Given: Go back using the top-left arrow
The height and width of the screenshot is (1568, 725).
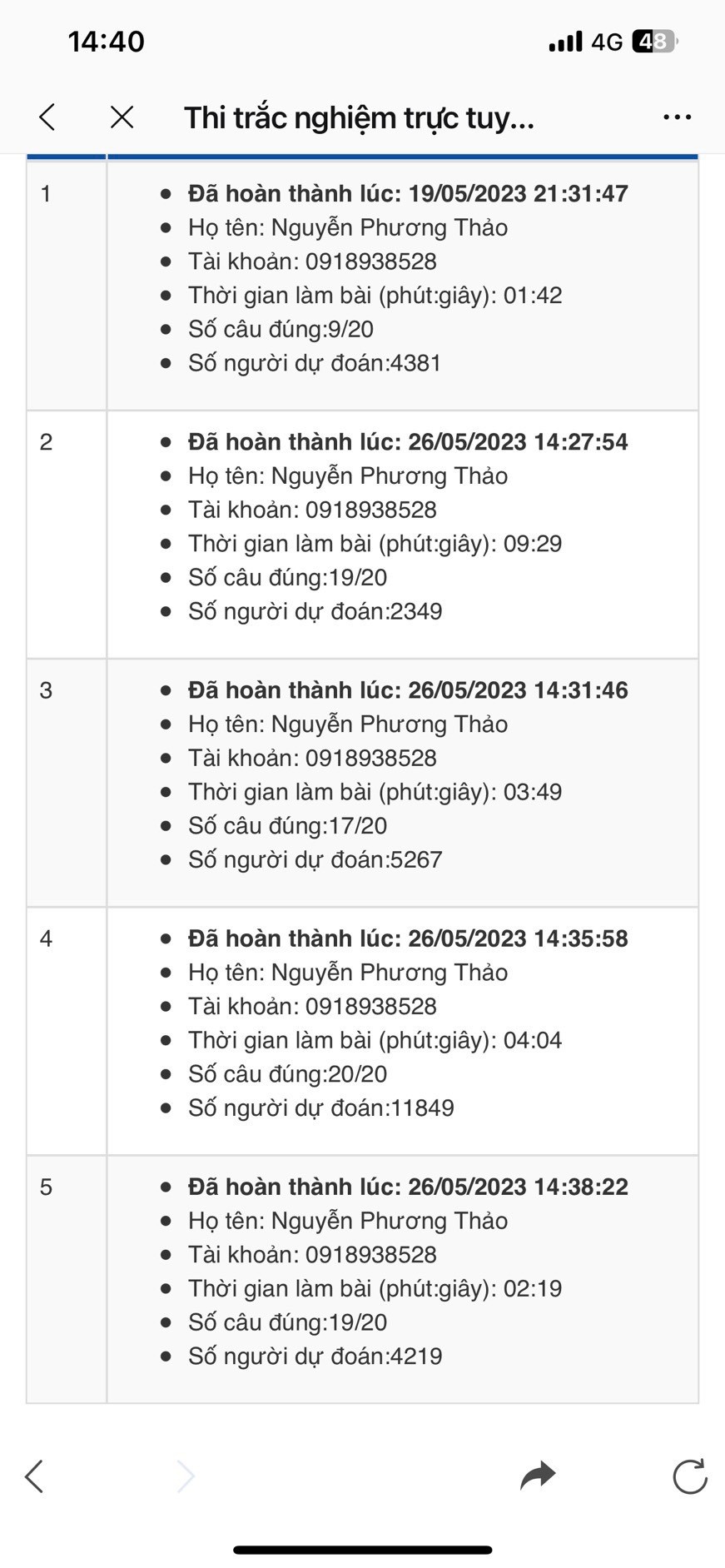Looking at the screenshot, I should [x=47, y=117].
